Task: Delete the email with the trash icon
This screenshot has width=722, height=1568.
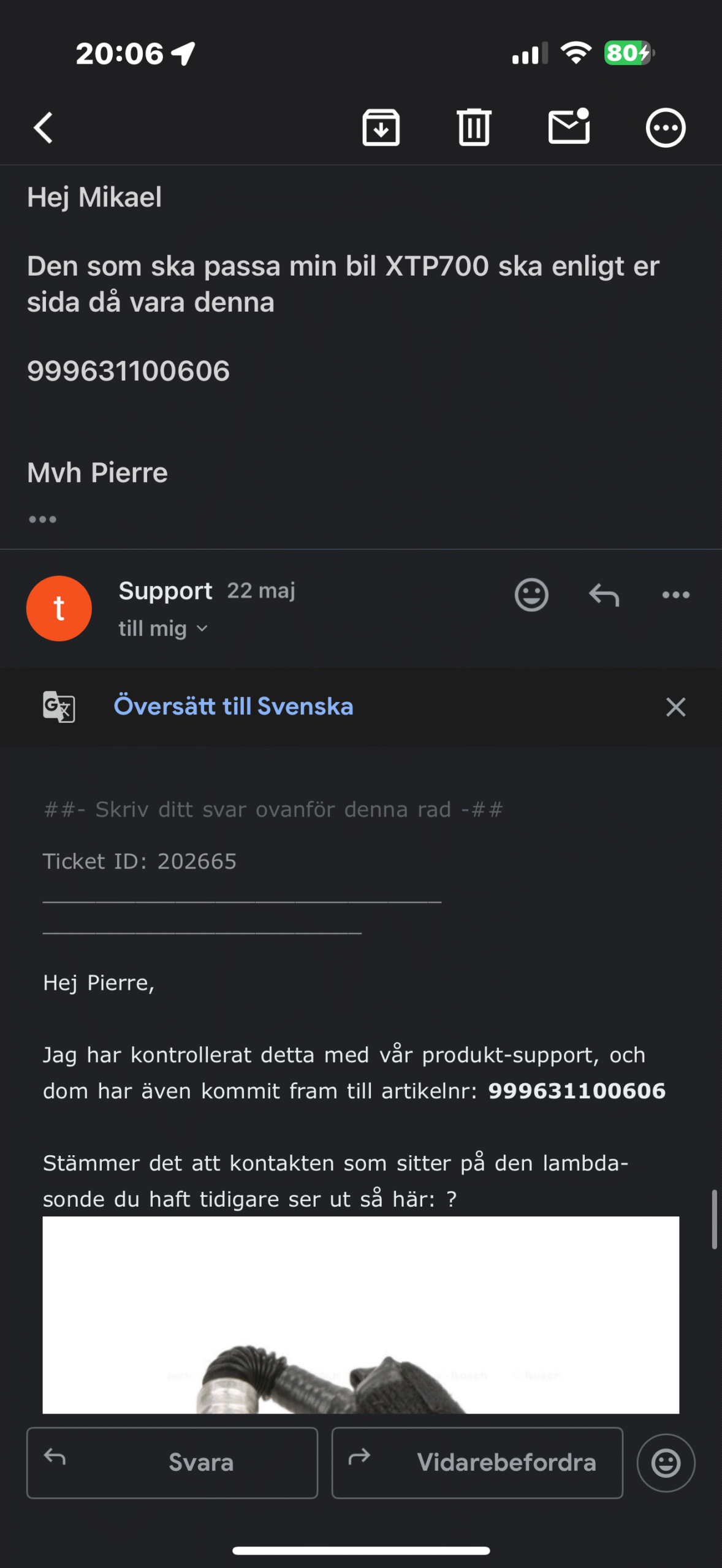Action: 474,127
